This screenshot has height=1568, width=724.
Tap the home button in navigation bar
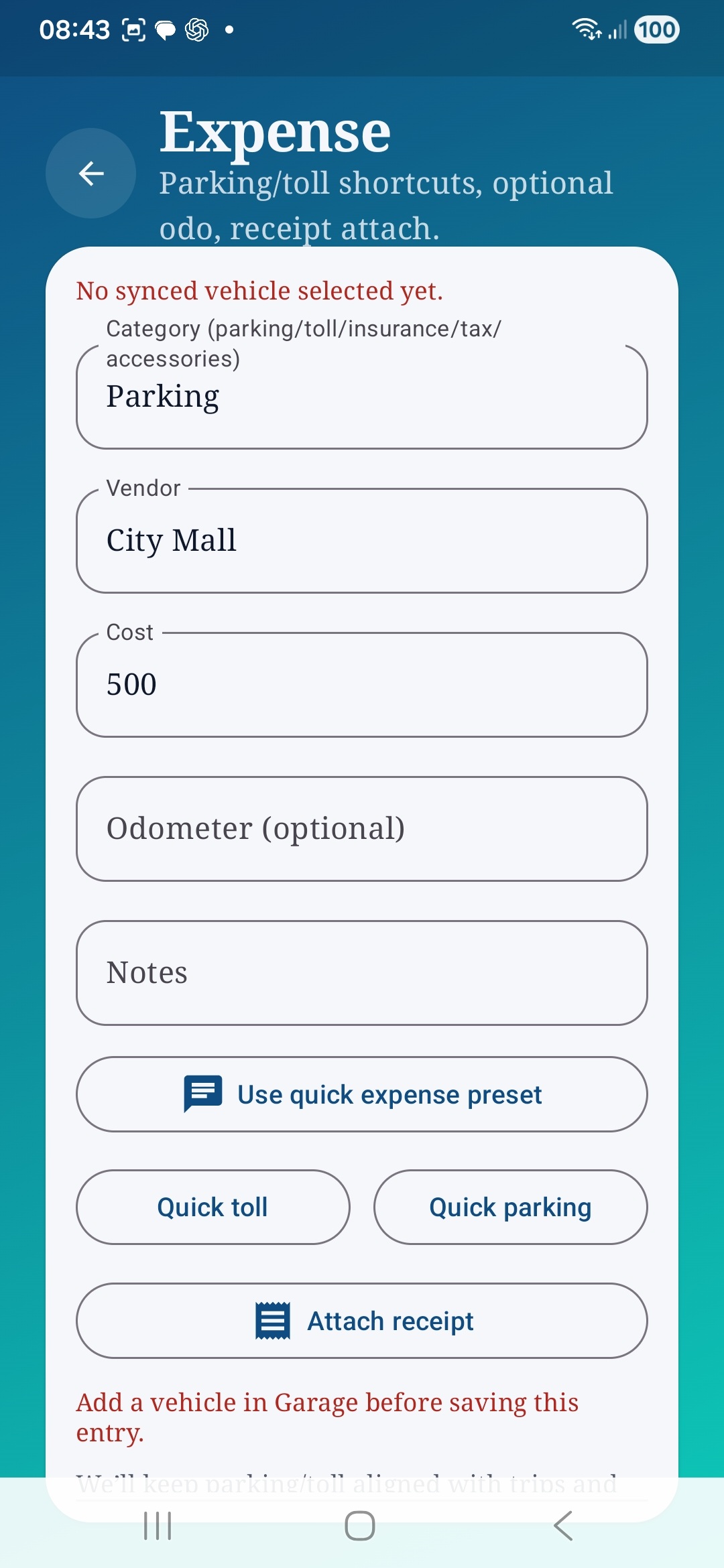(x=361, y=1526)
